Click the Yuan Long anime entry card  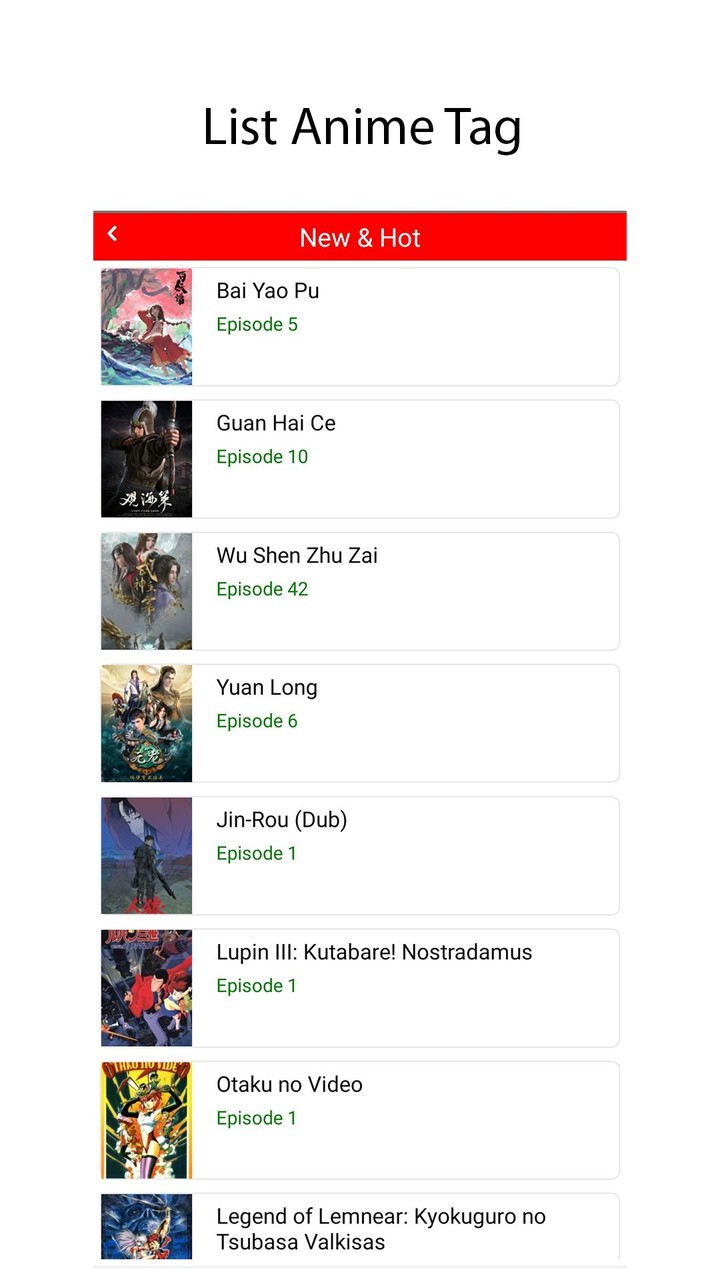click(x=400, y=723)
